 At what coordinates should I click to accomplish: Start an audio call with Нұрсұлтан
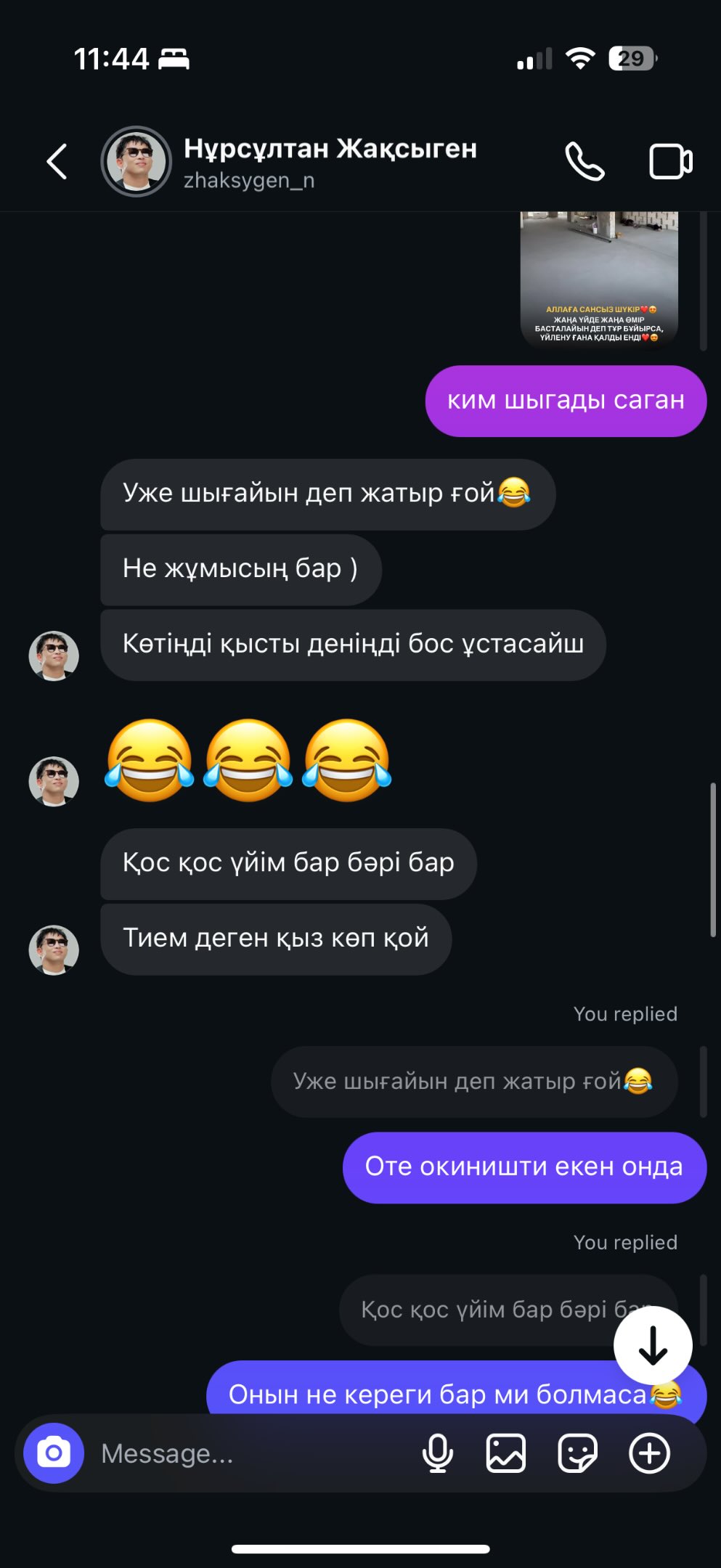point(584,161)
